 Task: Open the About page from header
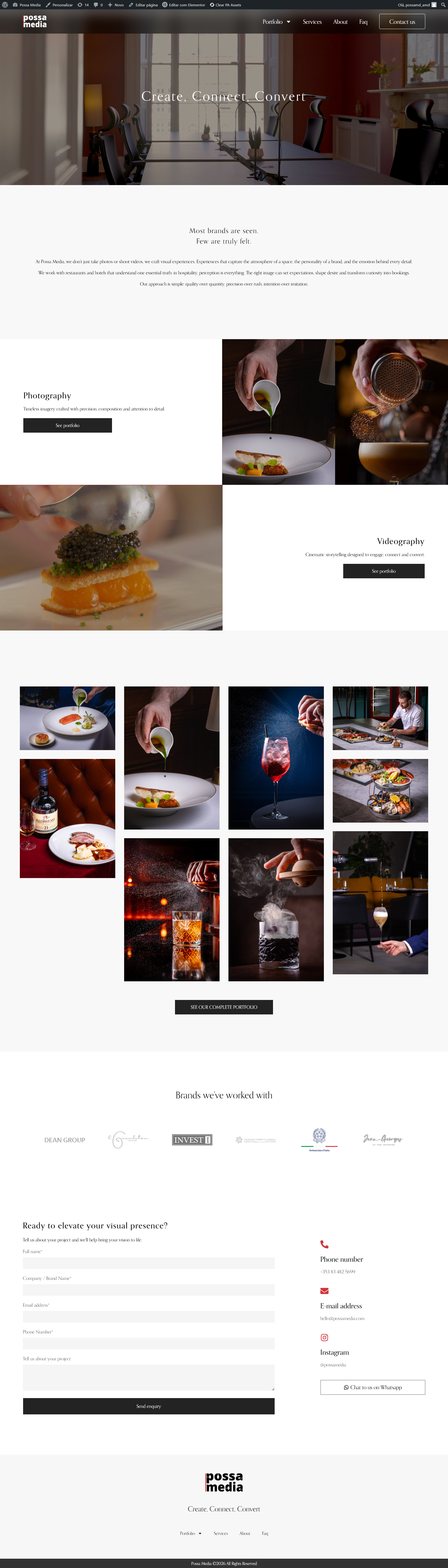(x=340, y=22)
